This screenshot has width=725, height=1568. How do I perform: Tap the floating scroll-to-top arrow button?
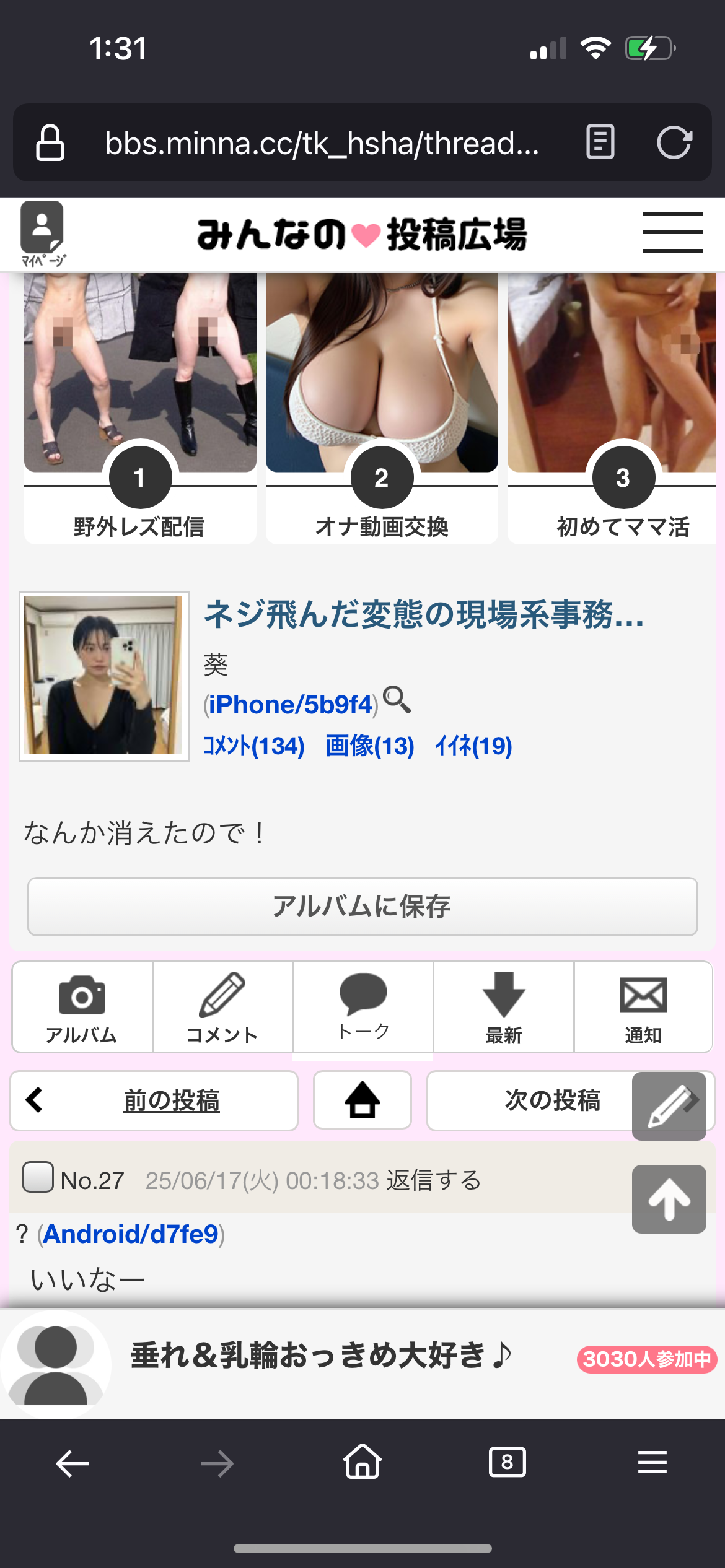(669, 1199)
